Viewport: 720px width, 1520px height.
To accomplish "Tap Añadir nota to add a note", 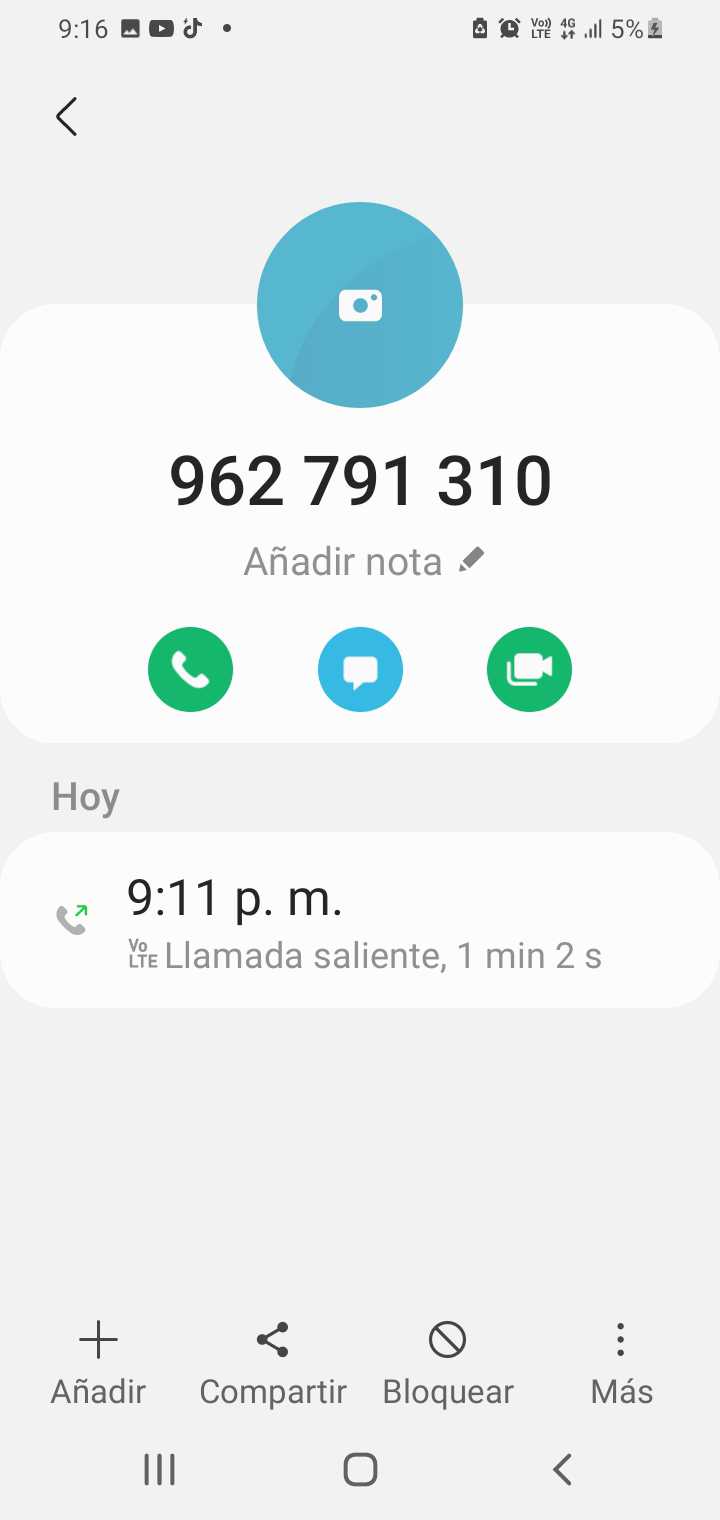I will [363, 562].
